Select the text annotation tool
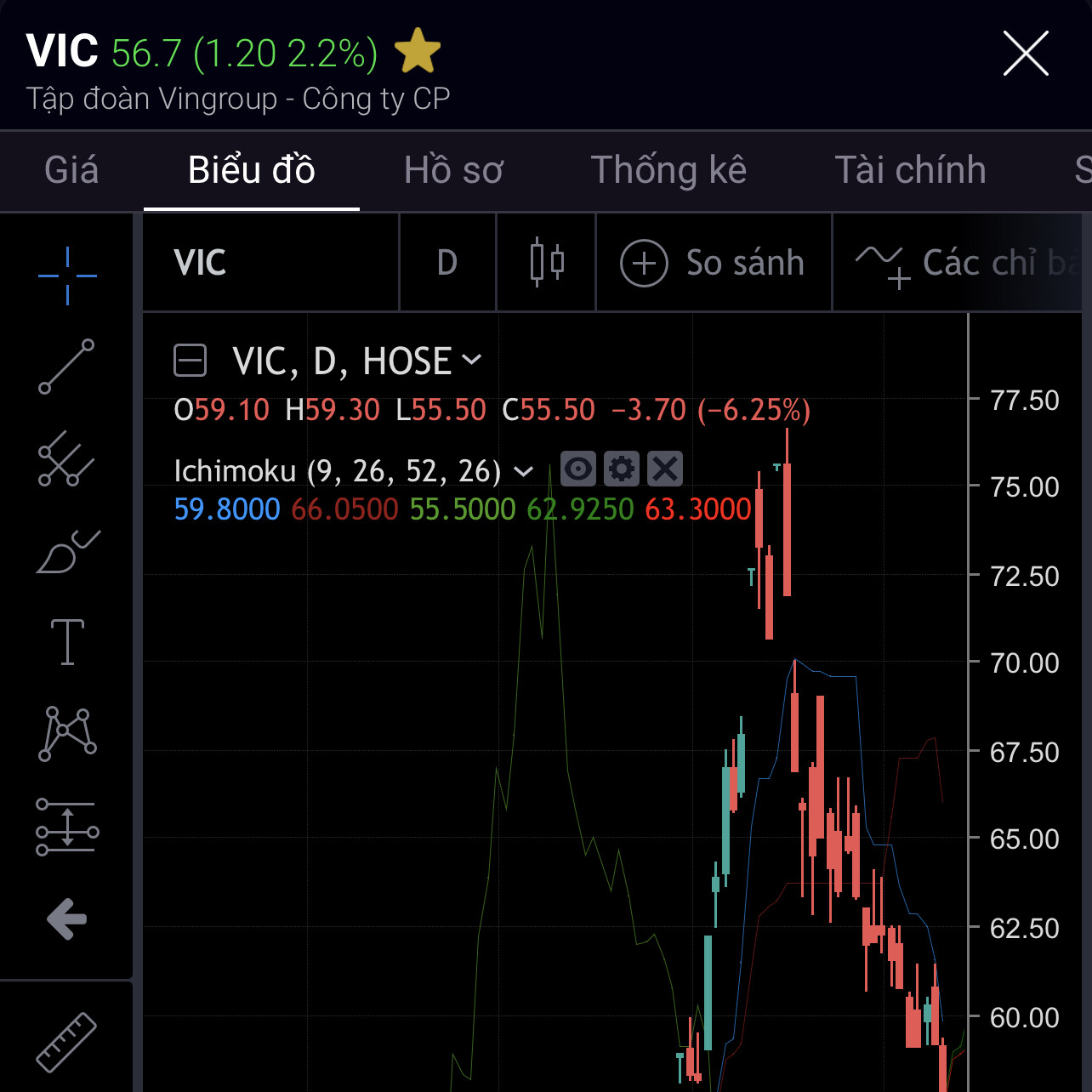 tap(67, 642)
